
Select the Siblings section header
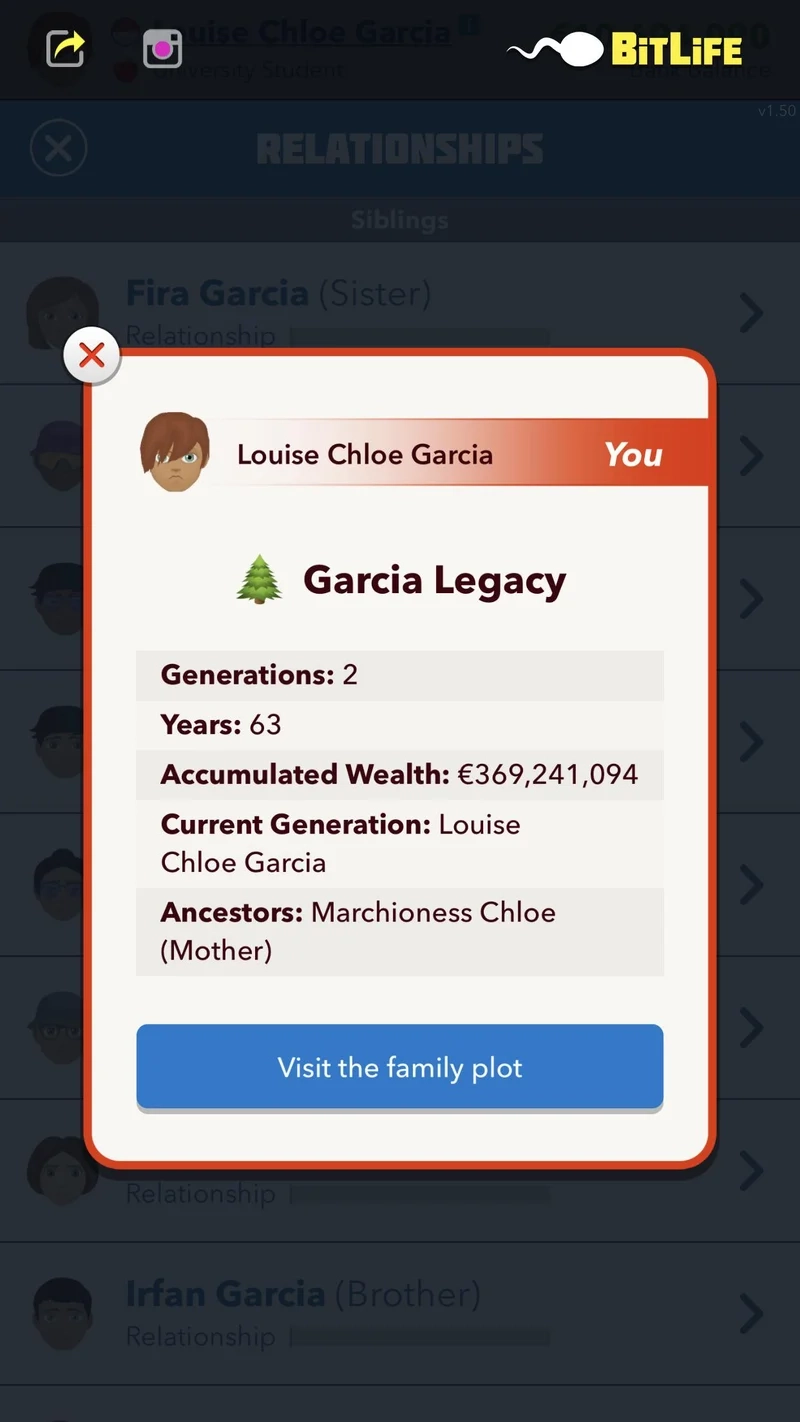tap(400, 220)
